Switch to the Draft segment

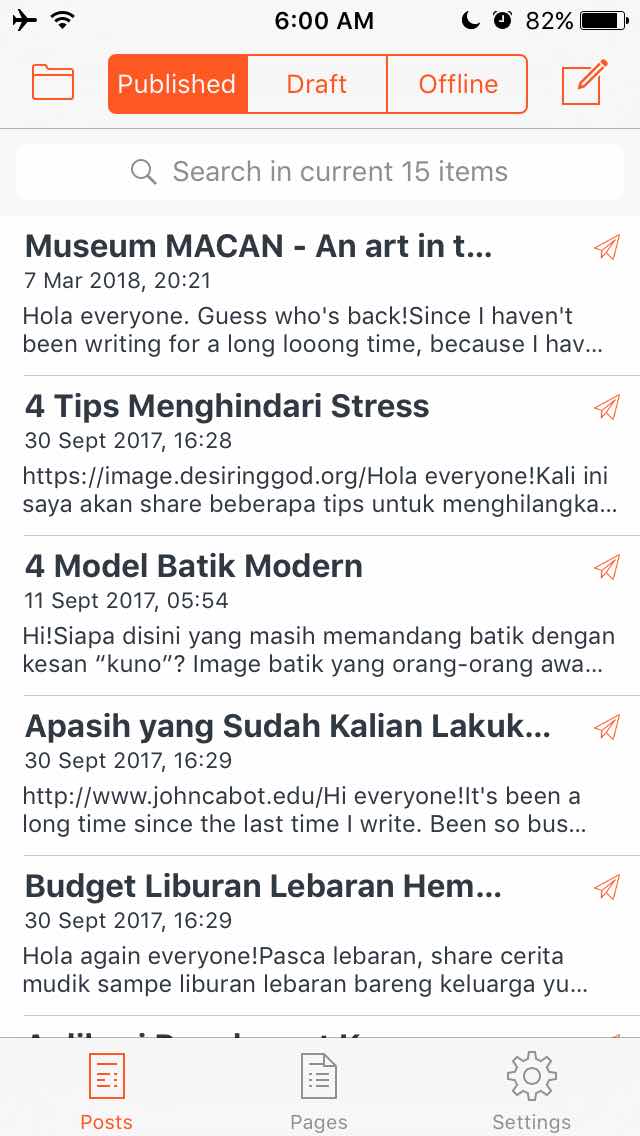click(317, 84)
